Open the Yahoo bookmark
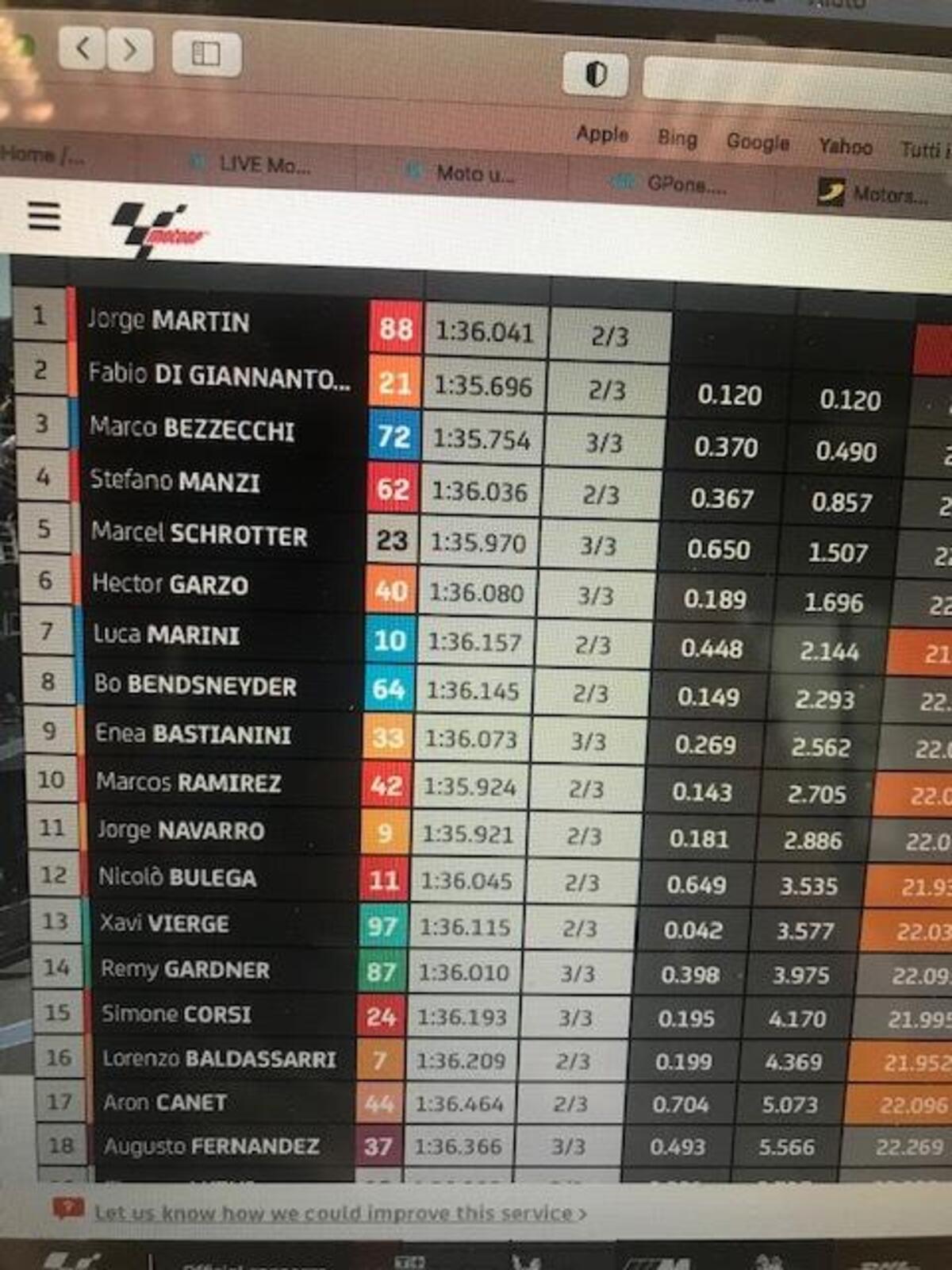 tap(846, 146)
